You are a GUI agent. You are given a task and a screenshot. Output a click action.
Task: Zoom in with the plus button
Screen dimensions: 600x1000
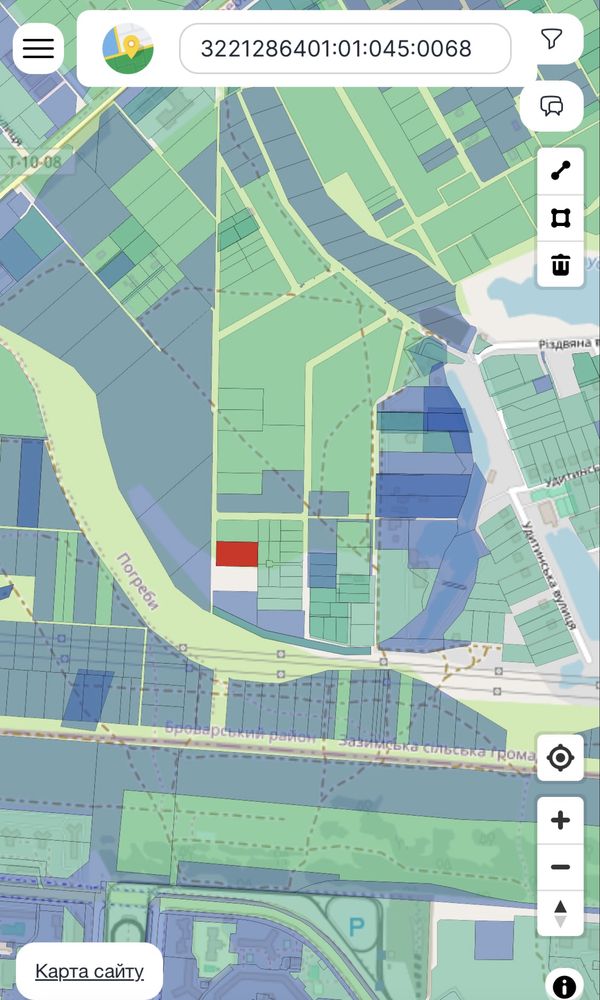point(560,820)
